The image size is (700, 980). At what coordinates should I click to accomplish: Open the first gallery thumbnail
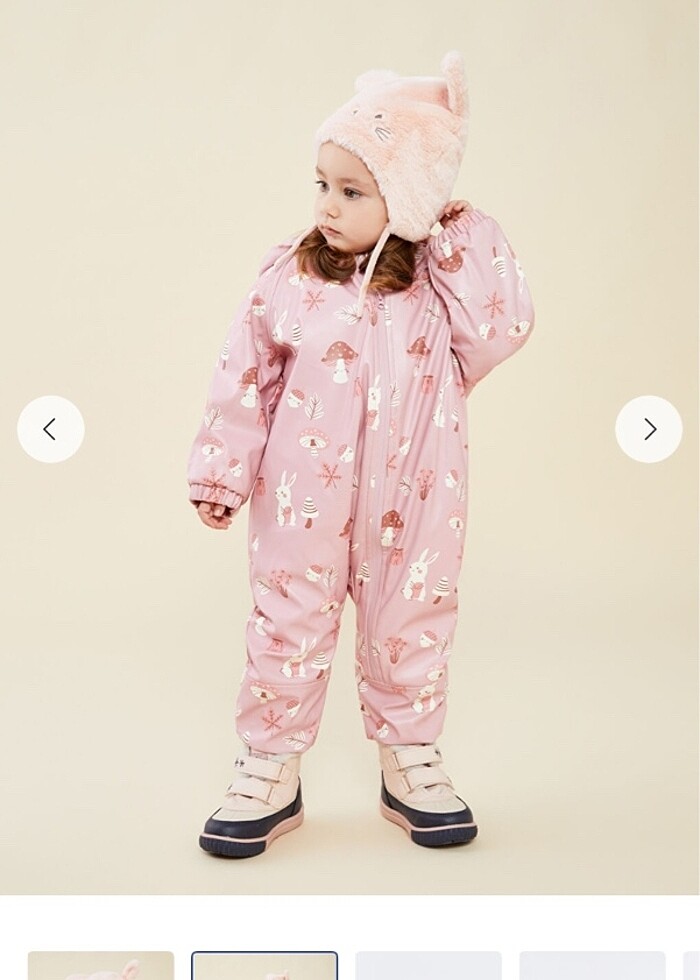[x=100, y=966]
